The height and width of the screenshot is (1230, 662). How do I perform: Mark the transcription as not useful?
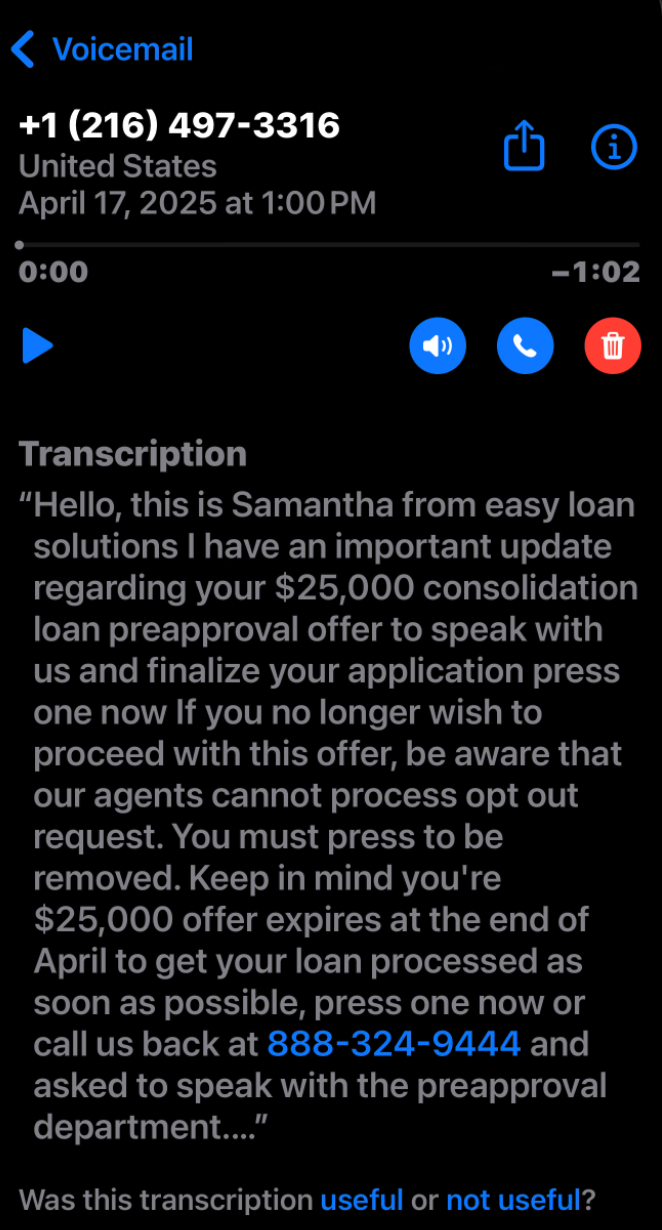click(512, 1199)
